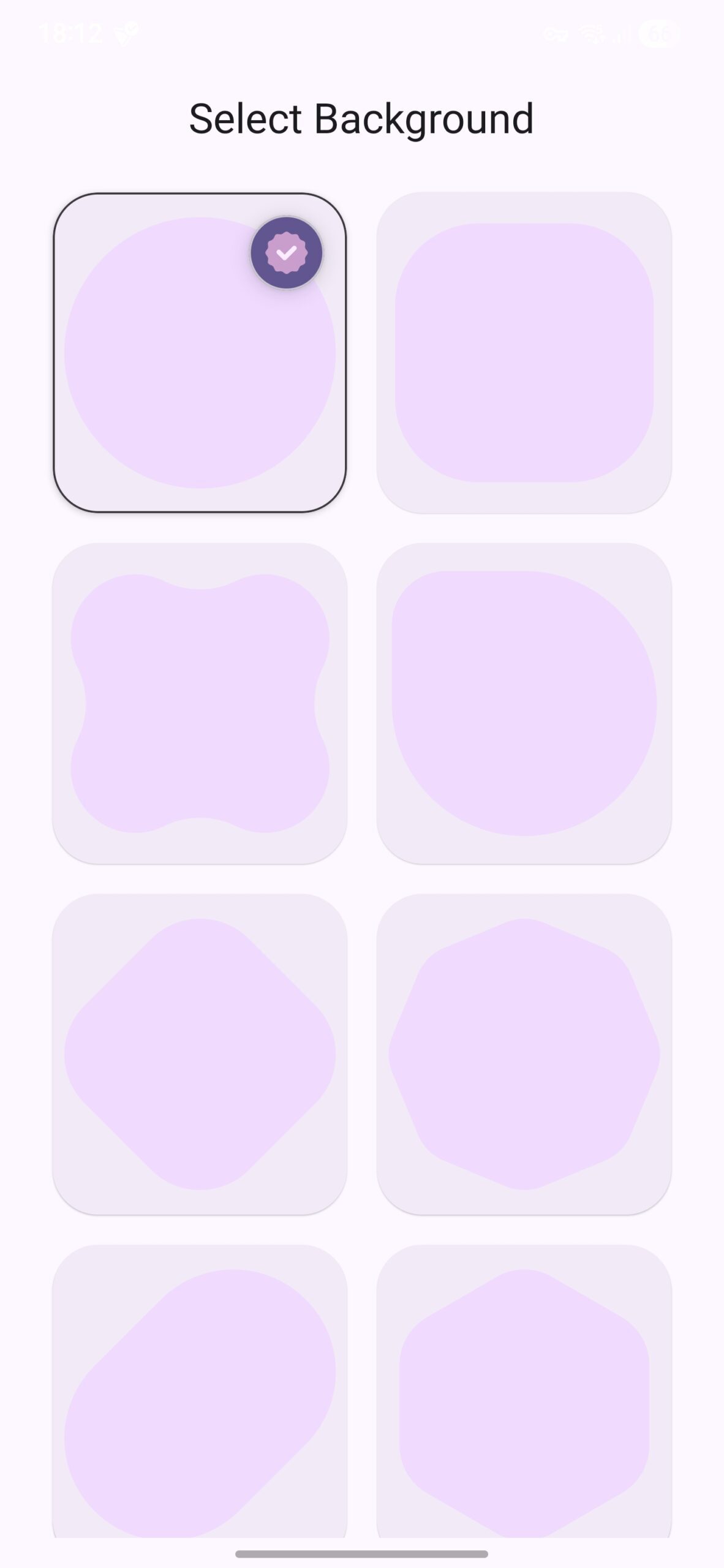
Task: Pick the rounded heptagon background shape
Action: tap(524, 1053)
